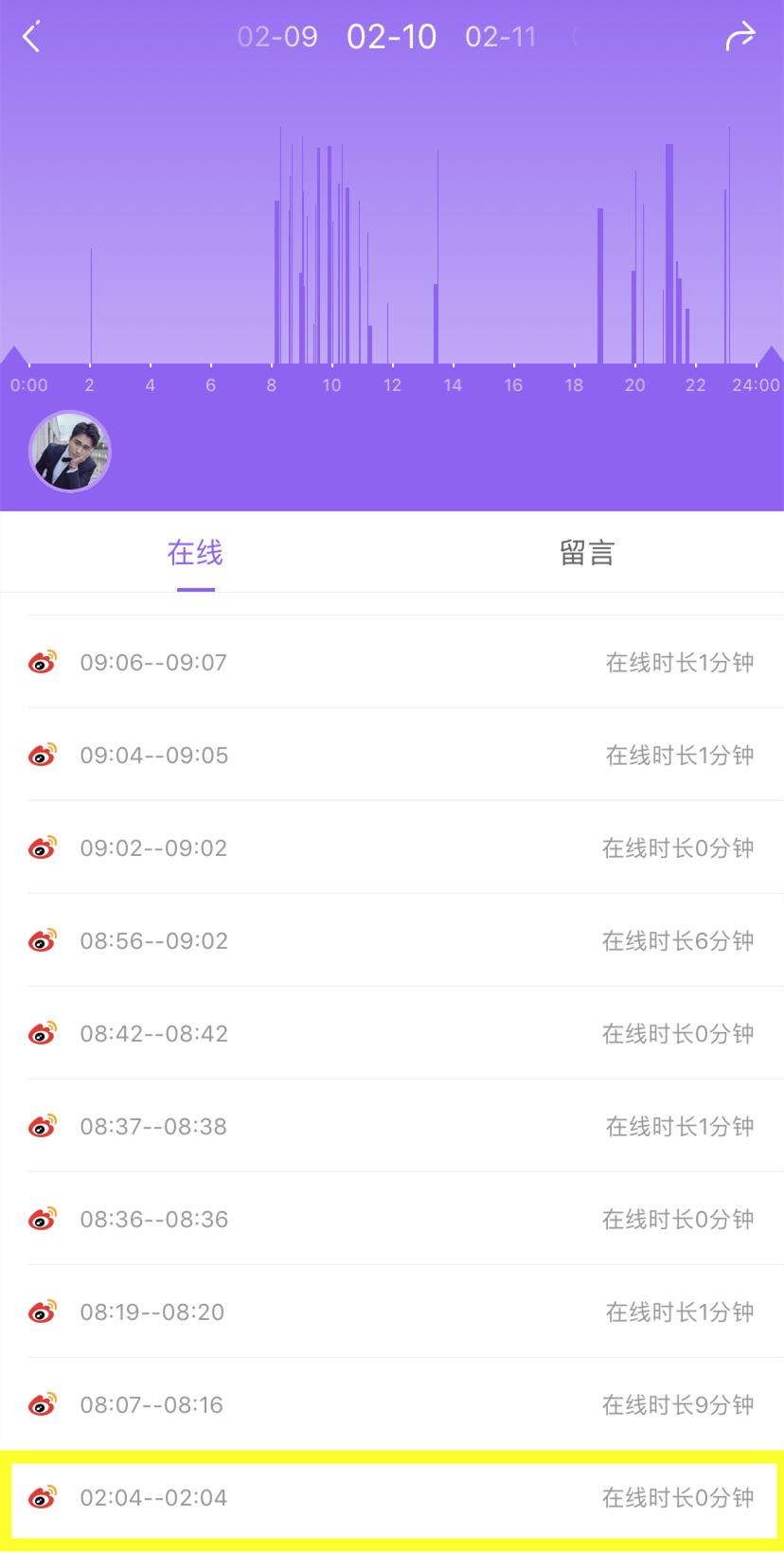Click the Weibo icon next to 08:07--08:16
Image resolution: width=784 pixels, height=1553 pixels.
click(43, 1405)
